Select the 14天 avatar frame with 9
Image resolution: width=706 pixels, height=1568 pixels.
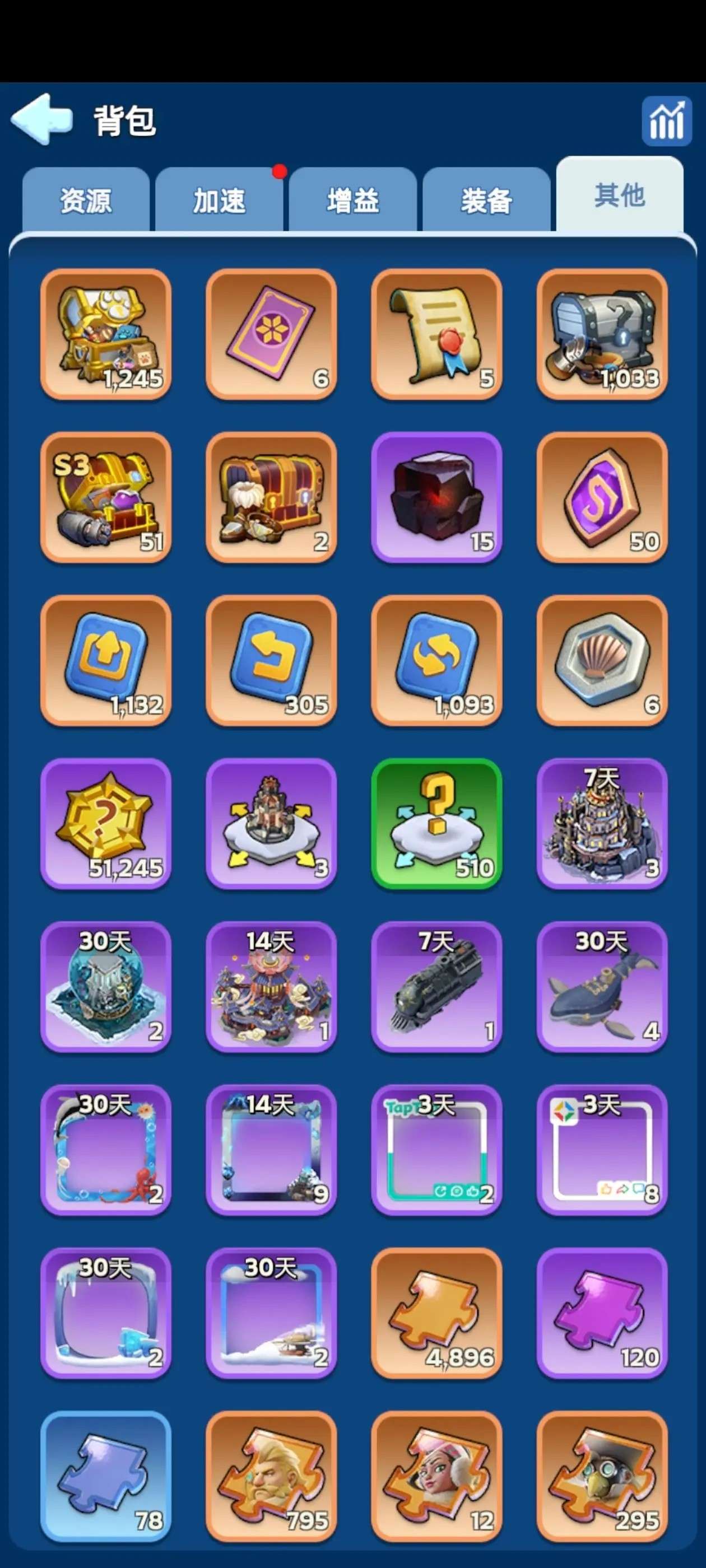point(271,1150)
